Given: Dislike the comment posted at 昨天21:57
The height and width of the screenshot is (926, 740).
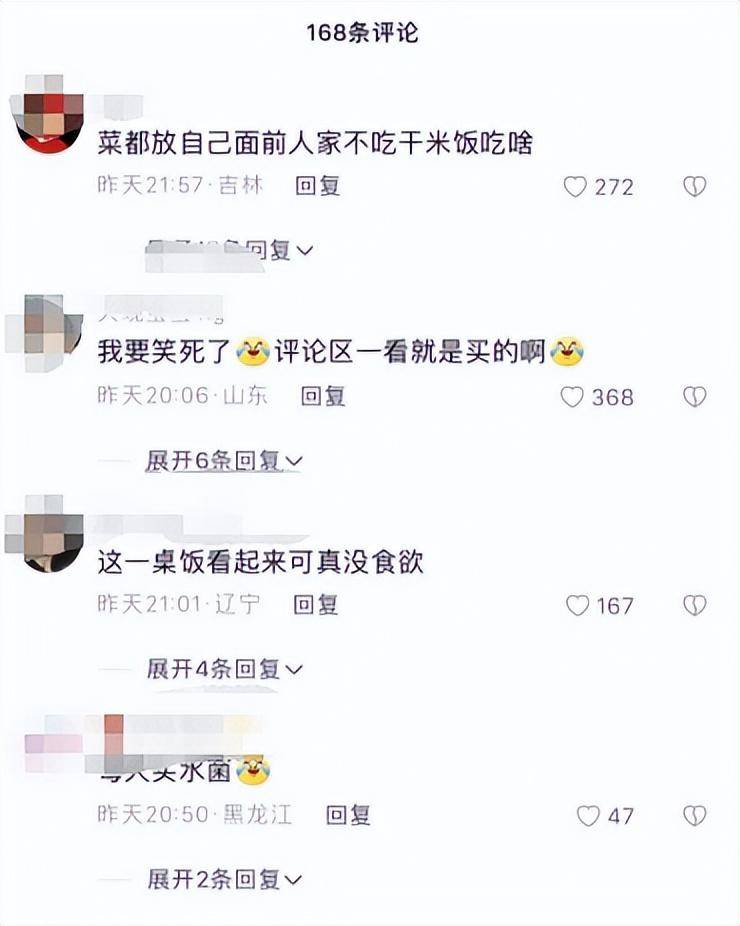Looking at the screenshot, I should tap(694, 187).
